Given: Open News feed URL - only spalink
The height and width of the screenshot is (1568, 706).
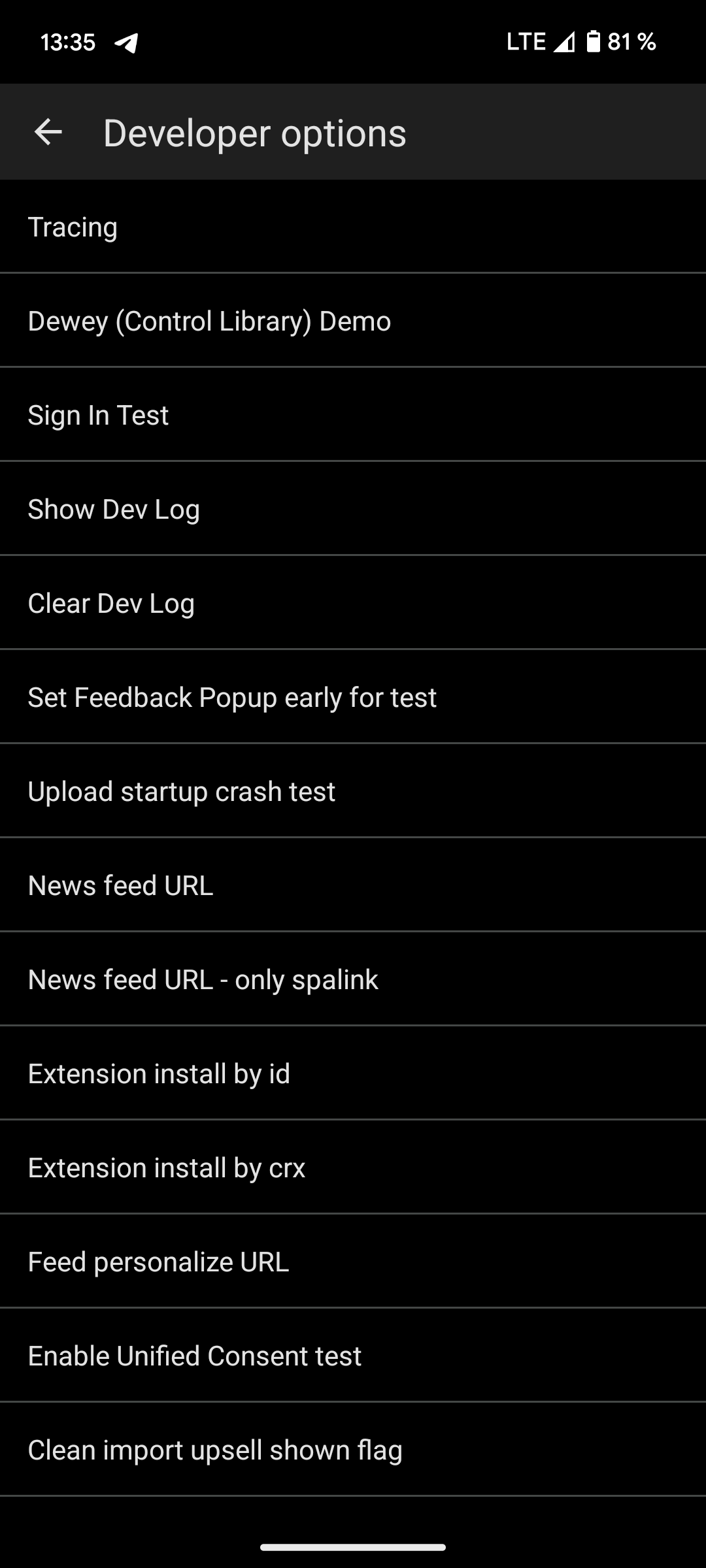Looking at the screenshot, I should 203,979.
